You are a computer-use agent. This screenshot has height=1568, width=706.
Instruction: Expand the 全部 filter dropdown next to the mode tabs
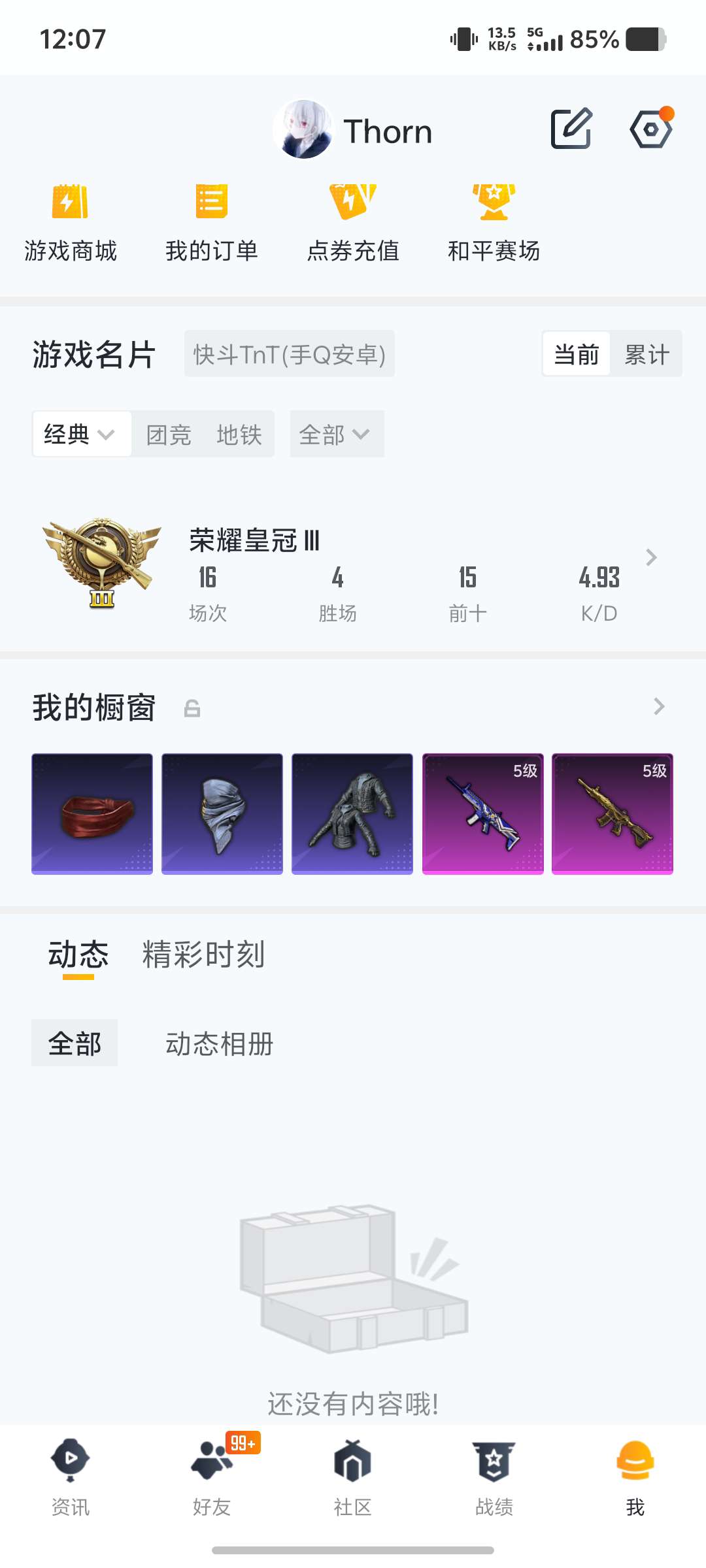coord(336,434)
